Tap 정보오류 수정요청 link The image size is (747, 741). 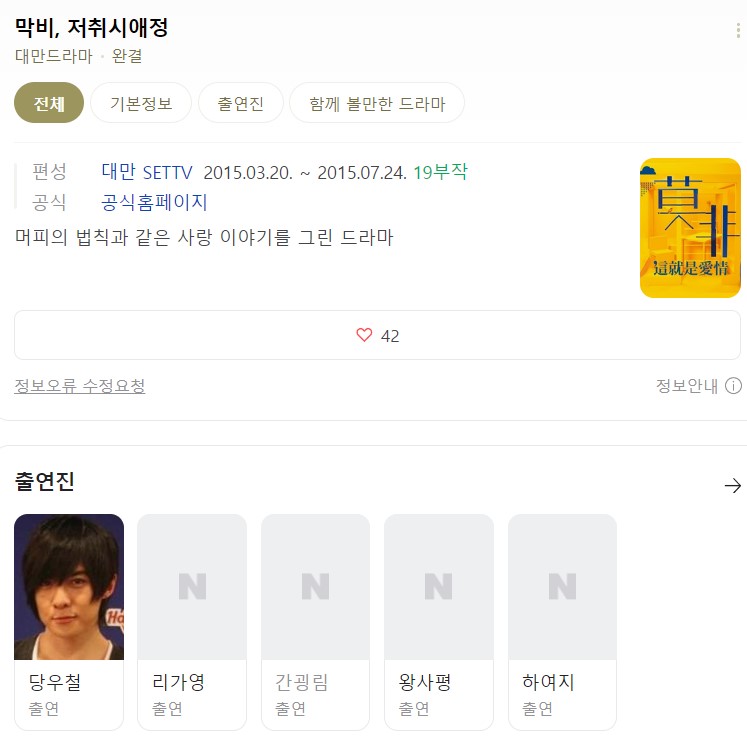click(x=80, y=386)
